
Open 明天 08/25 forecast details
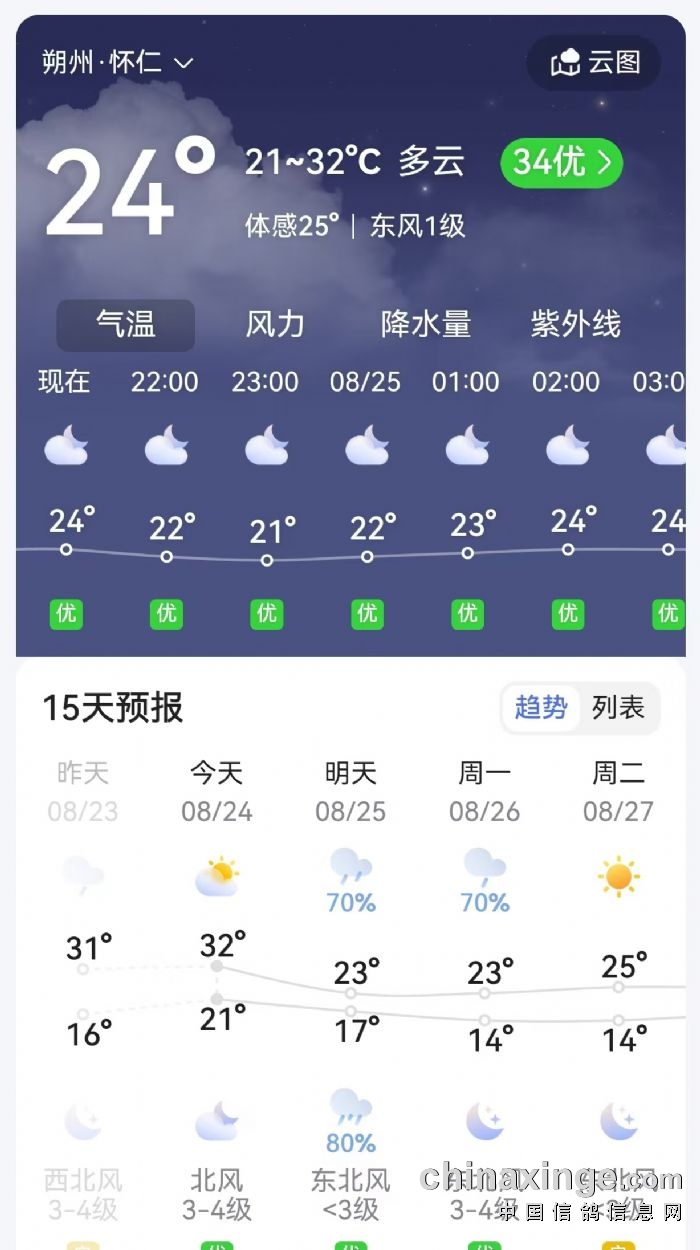(x=351, y=792)
